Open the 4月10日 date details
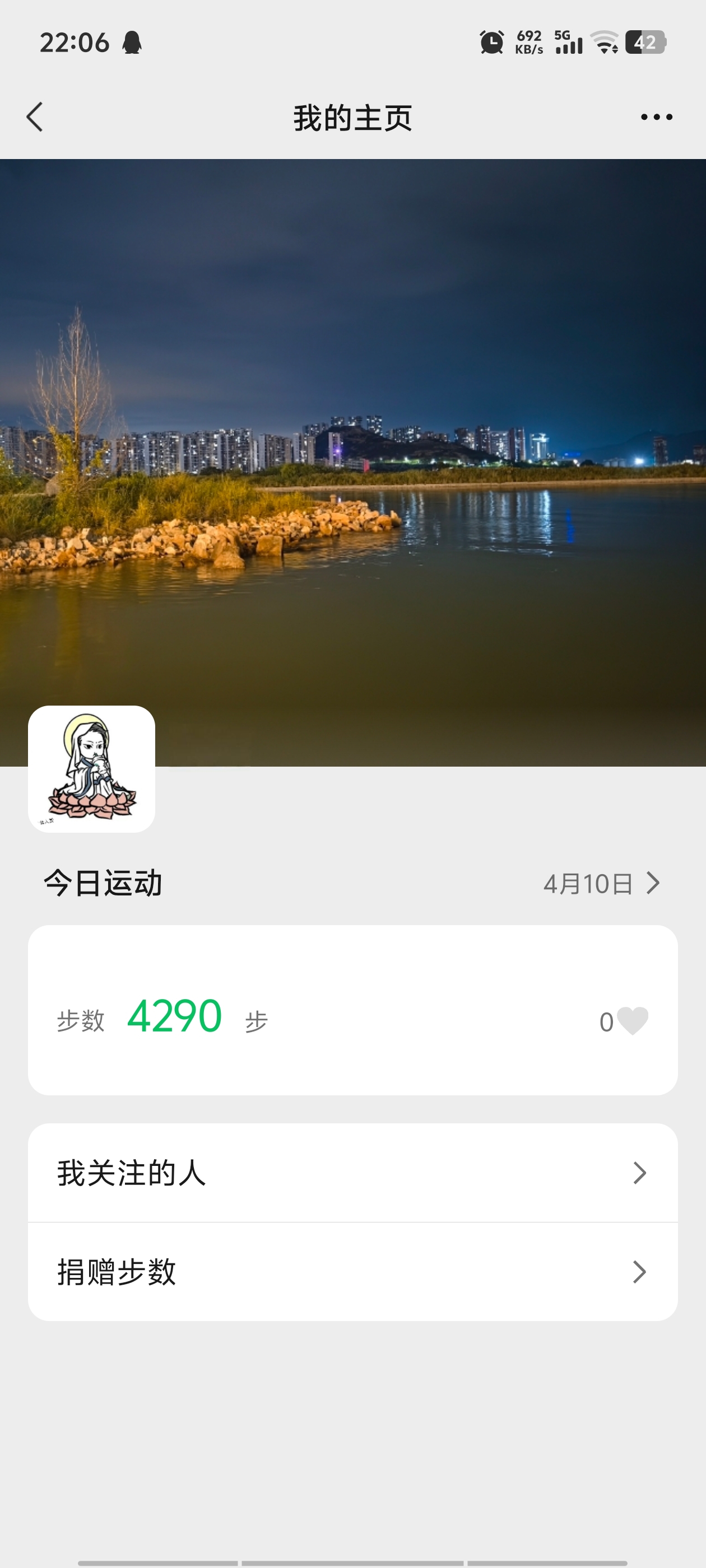Viewport: 706px width, 1568px height. click(601, 883)
